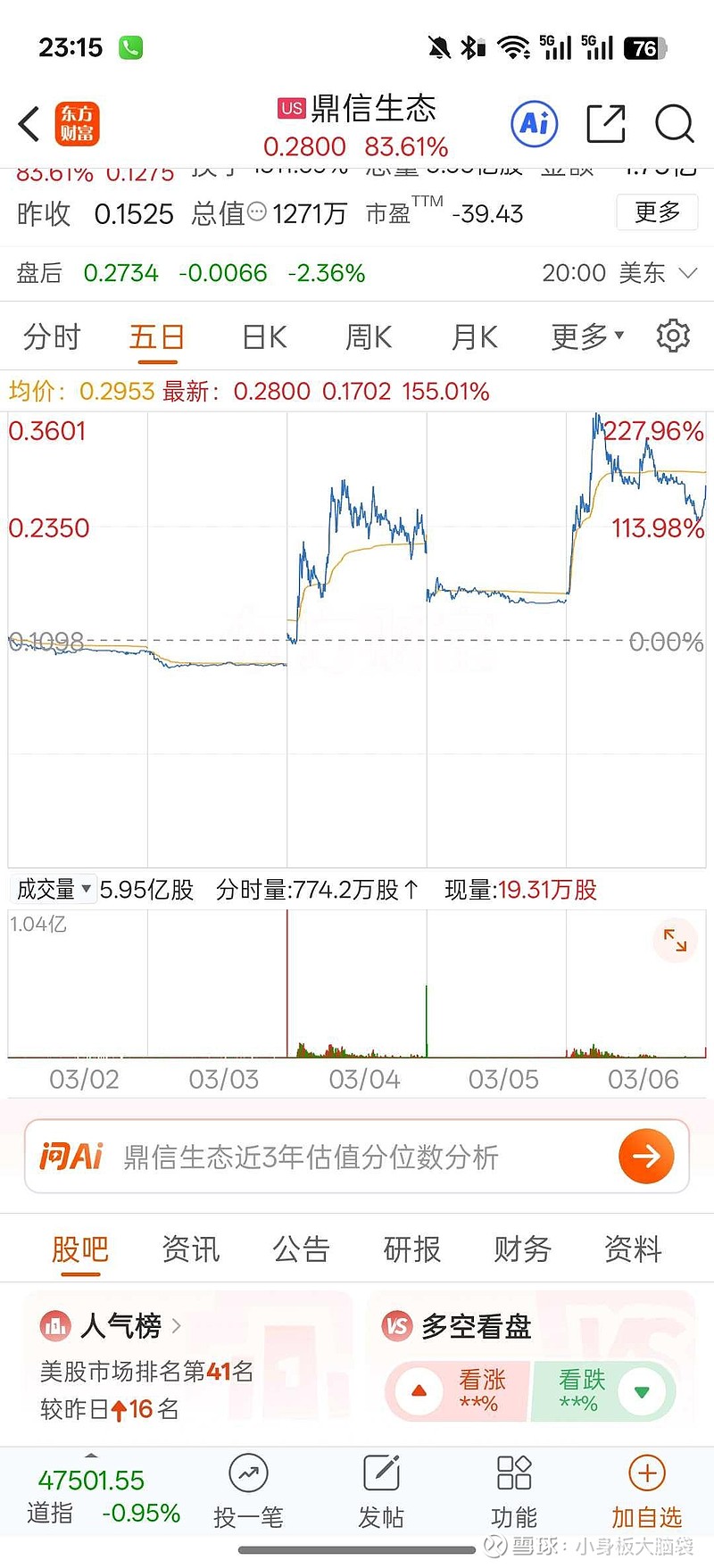Go back using the top-left arrow
The height and width of the screenshot is (1568, 714).
(x=29, y=124)
